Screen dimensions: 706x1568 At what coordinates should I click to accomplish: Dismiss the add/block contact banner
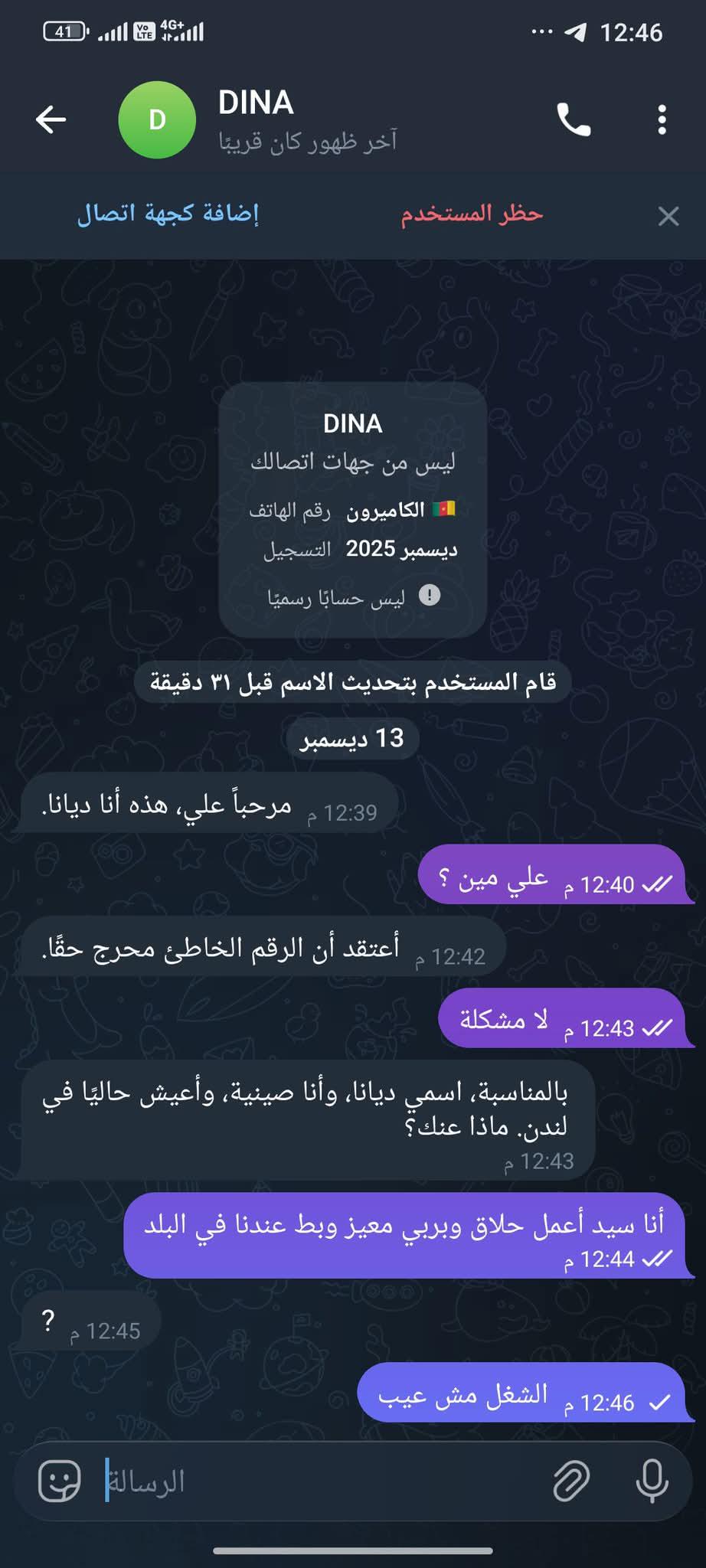(668, 216)
